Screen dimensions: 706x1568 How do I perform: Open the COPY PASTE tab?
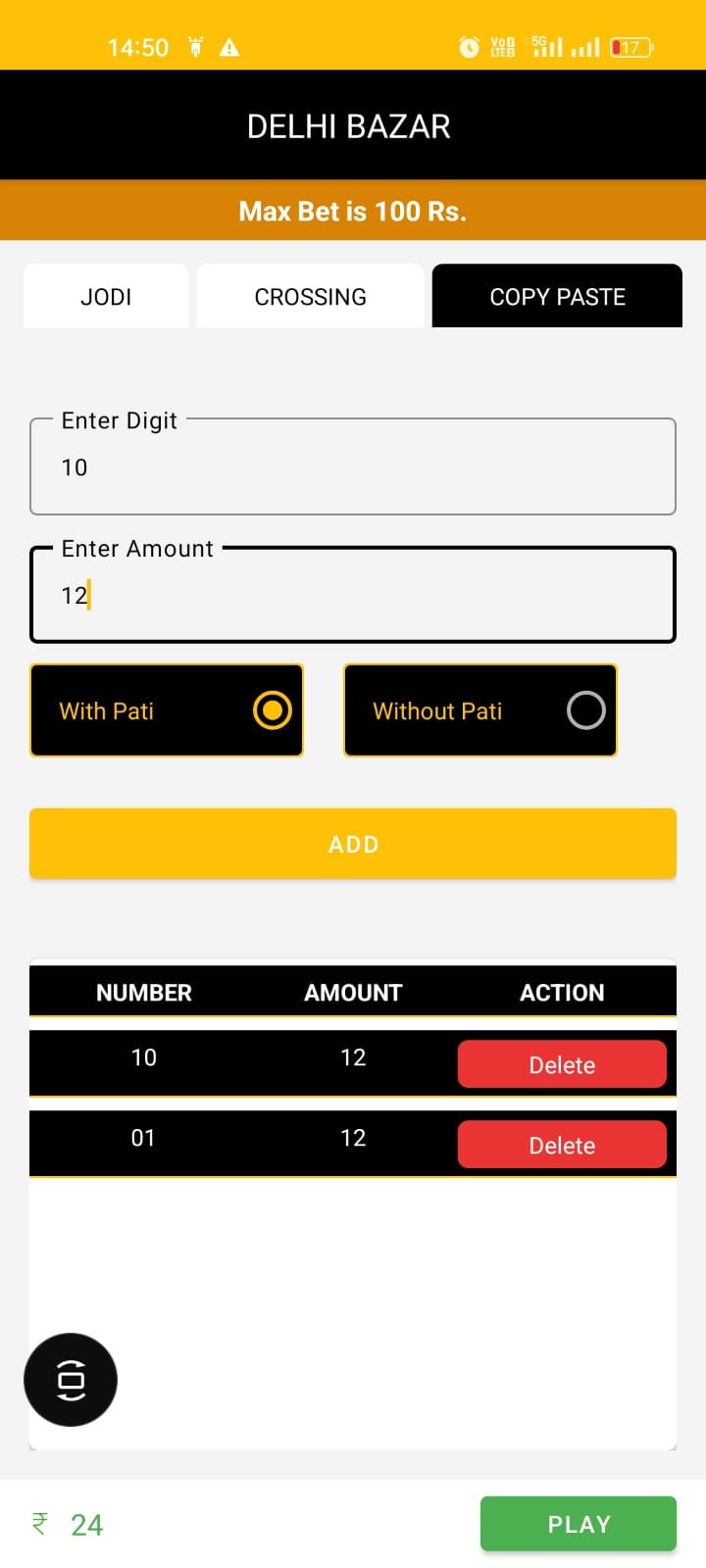(x=556, y=296)
